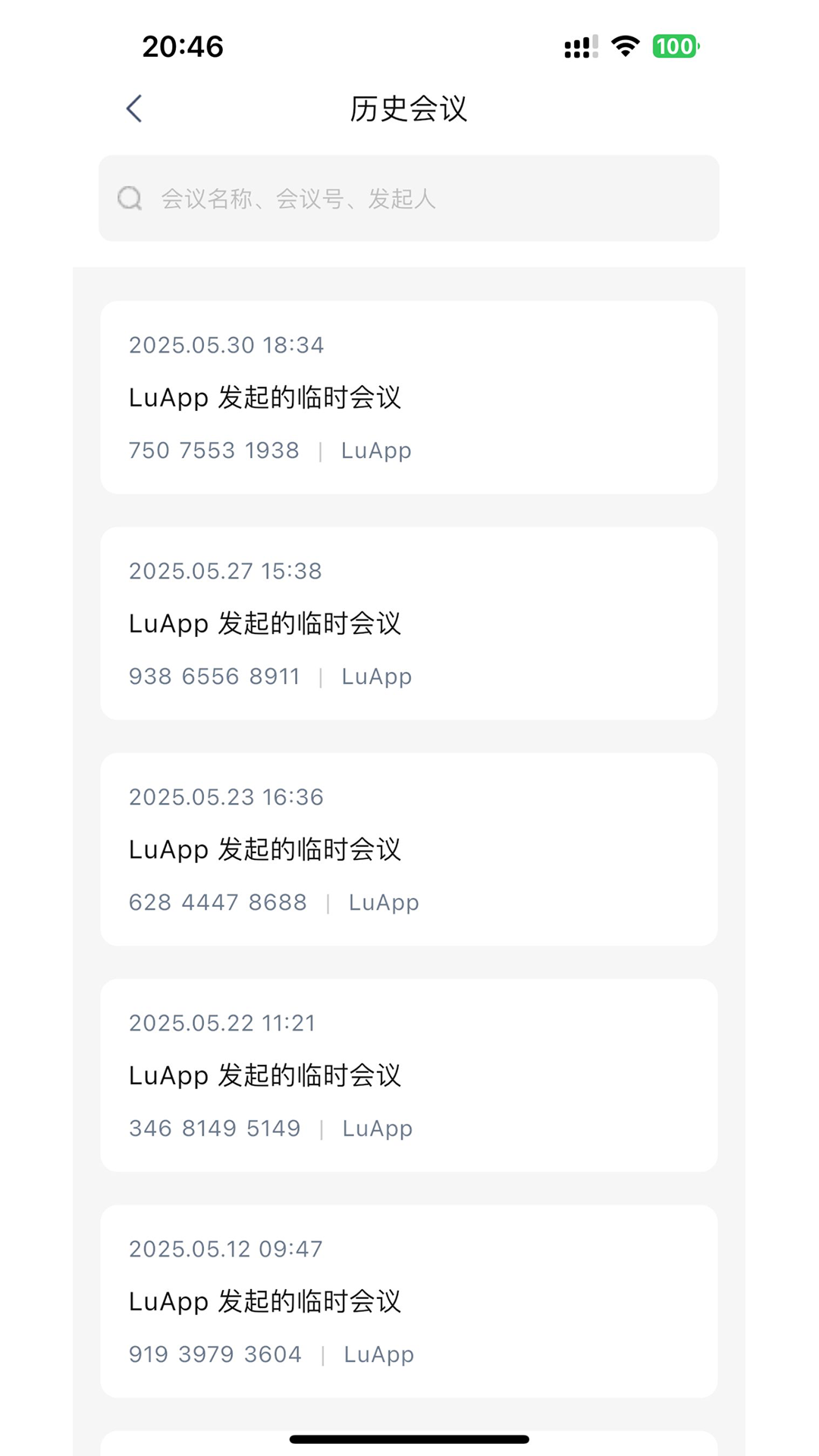
Task: Open the meeting from 2025.05.22 11:21
Action: 409,1075
